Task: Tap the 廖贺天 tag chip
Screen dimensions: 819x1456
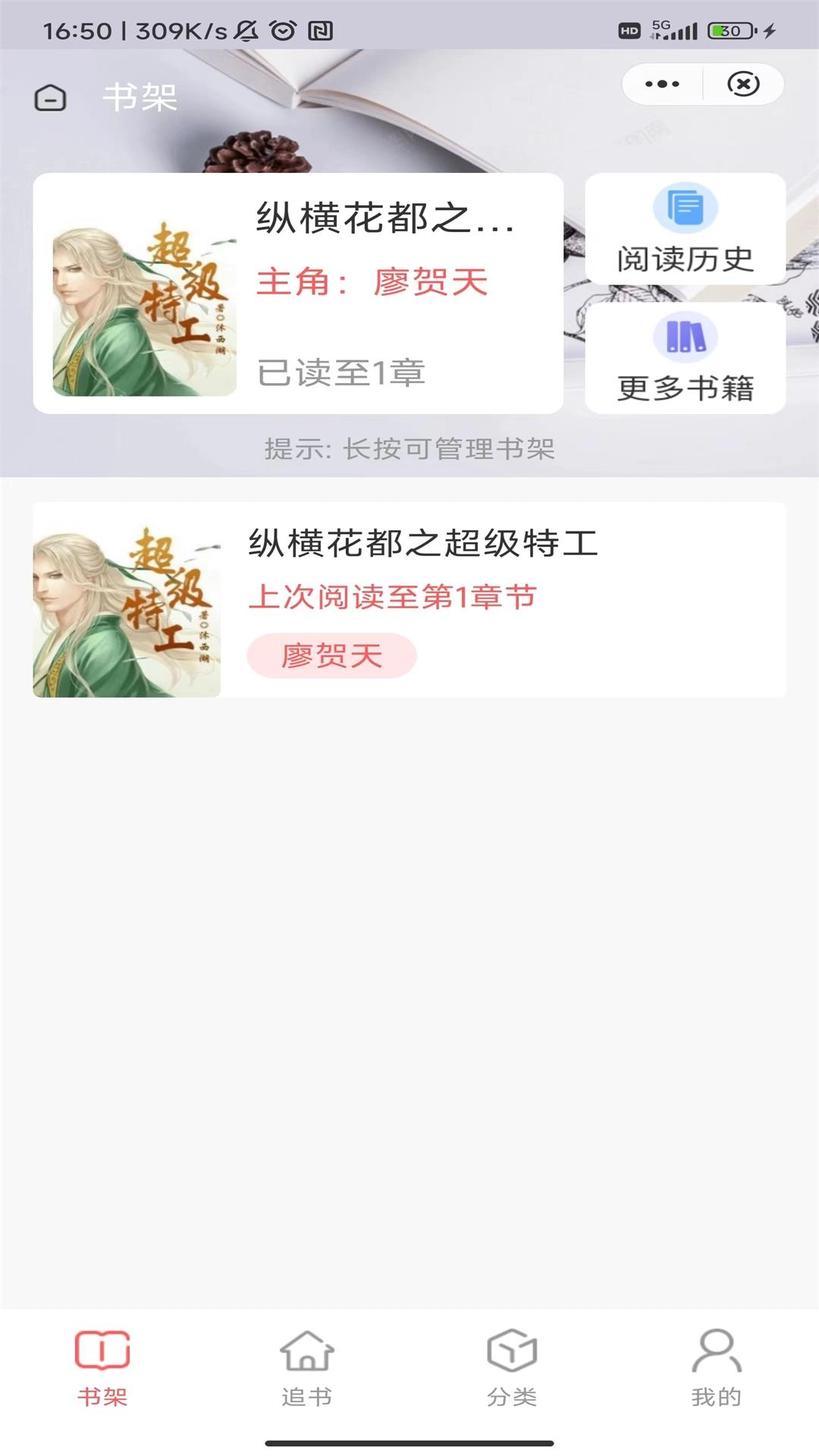Action: pos(331,655)
